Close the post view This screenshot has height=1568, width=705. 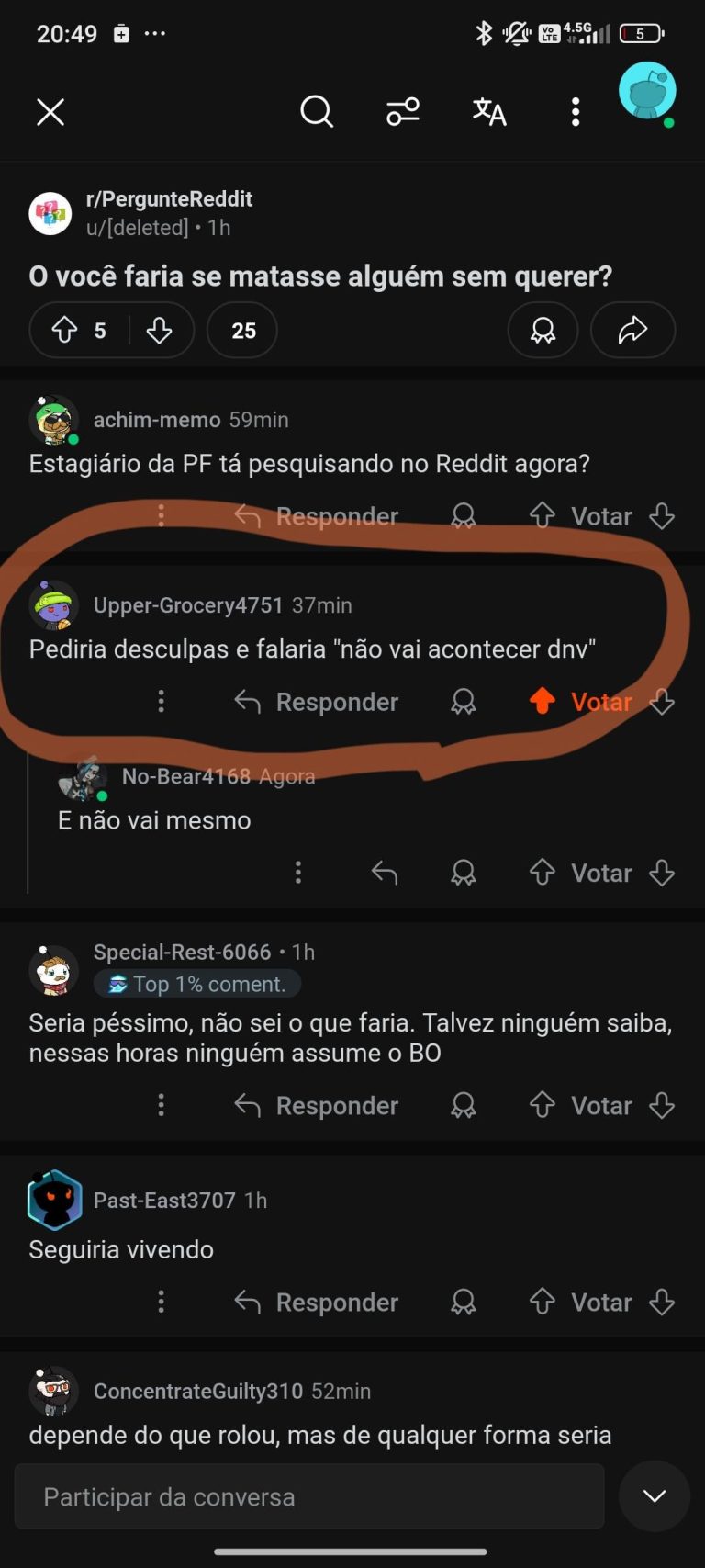point(50,112)
